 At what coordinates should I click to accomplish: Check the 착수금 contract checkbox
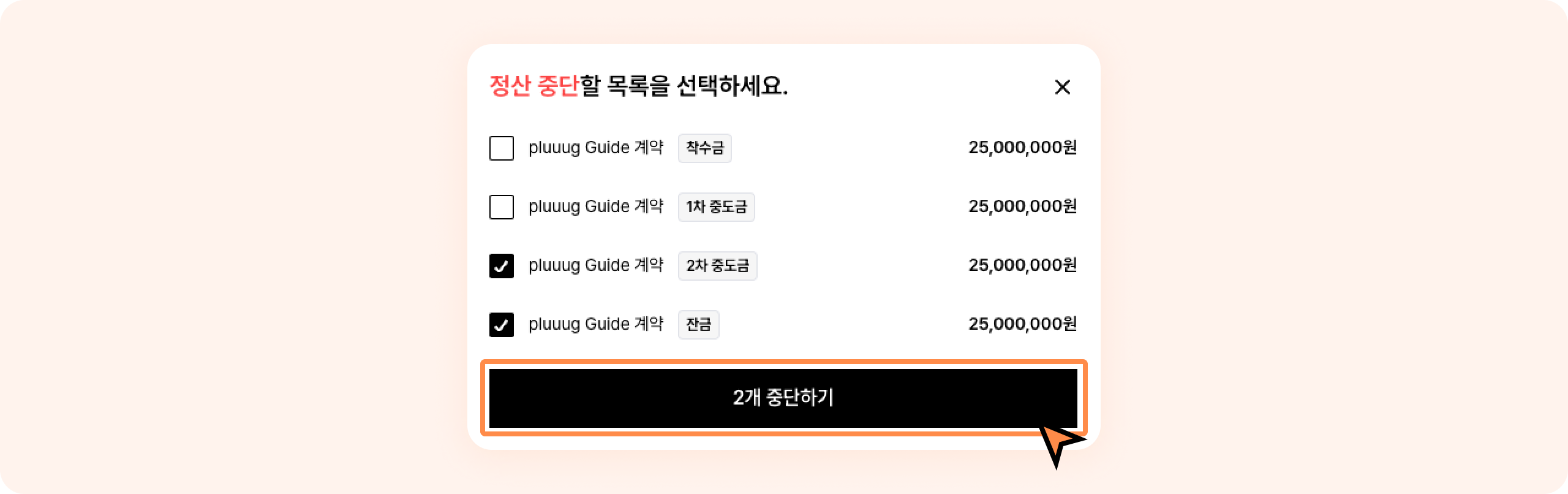(x=501, y=148)
